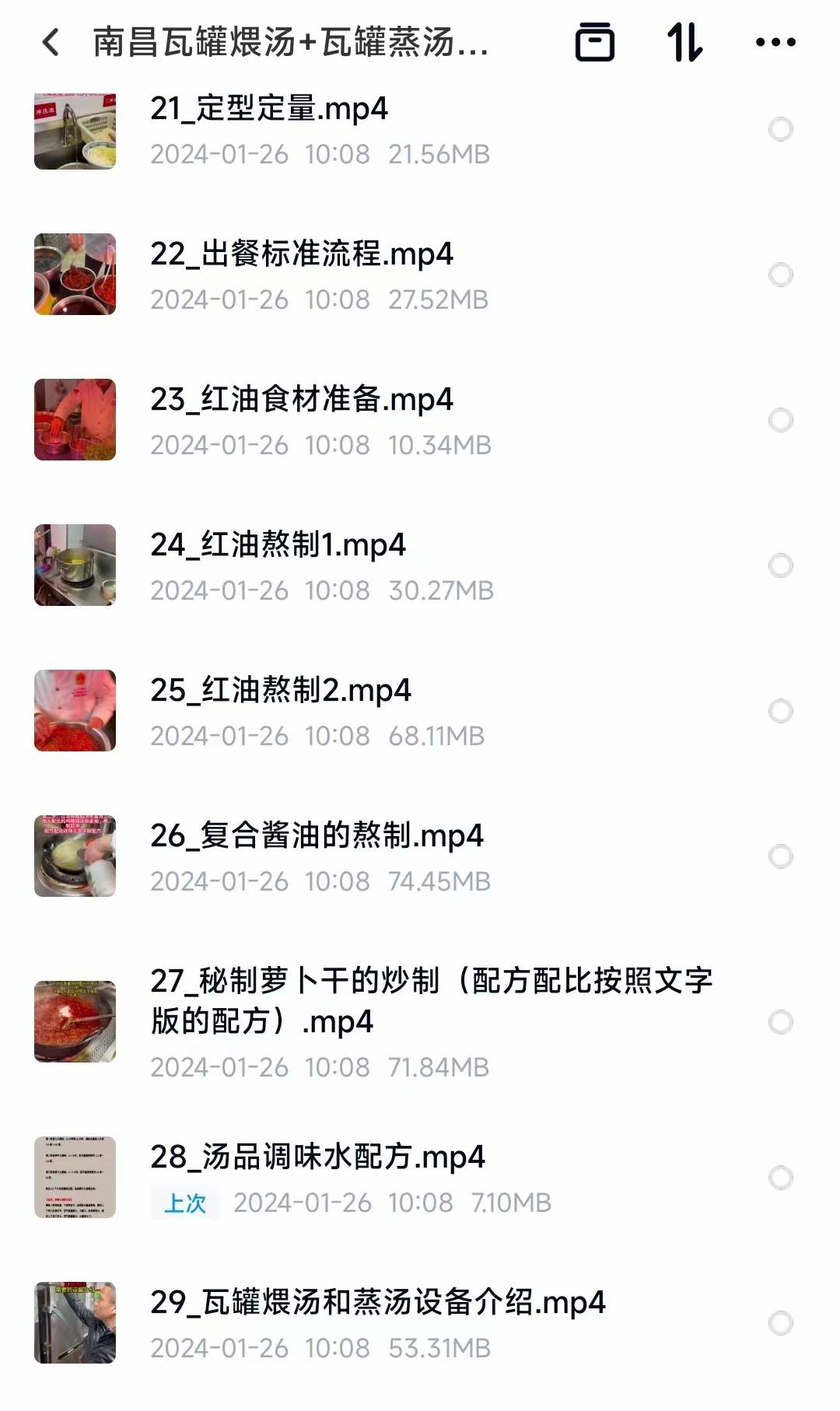Screen dimensions: 840x1411
Task: Tap the thumbnail of 21_定型定量.mp4
Action: tap(75, 131)
